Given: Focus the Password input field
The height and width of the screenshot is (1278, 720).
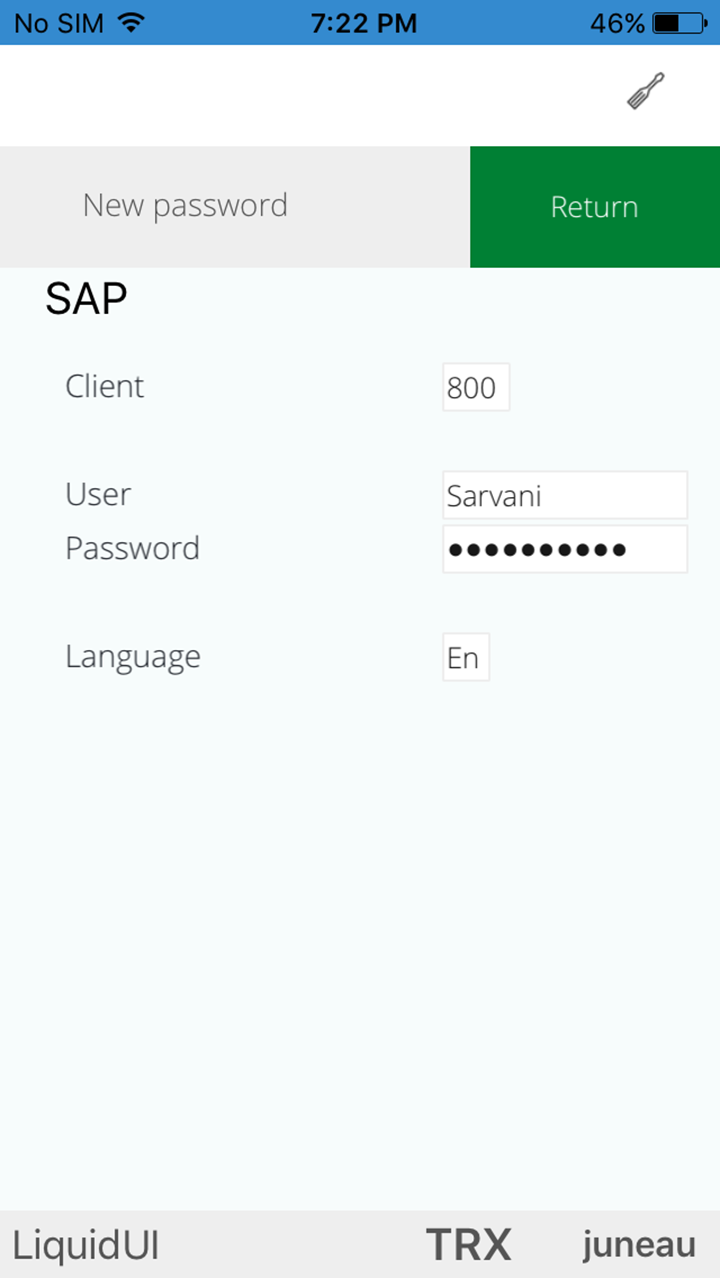Looking at the screenshot, I should coord(564,549).
